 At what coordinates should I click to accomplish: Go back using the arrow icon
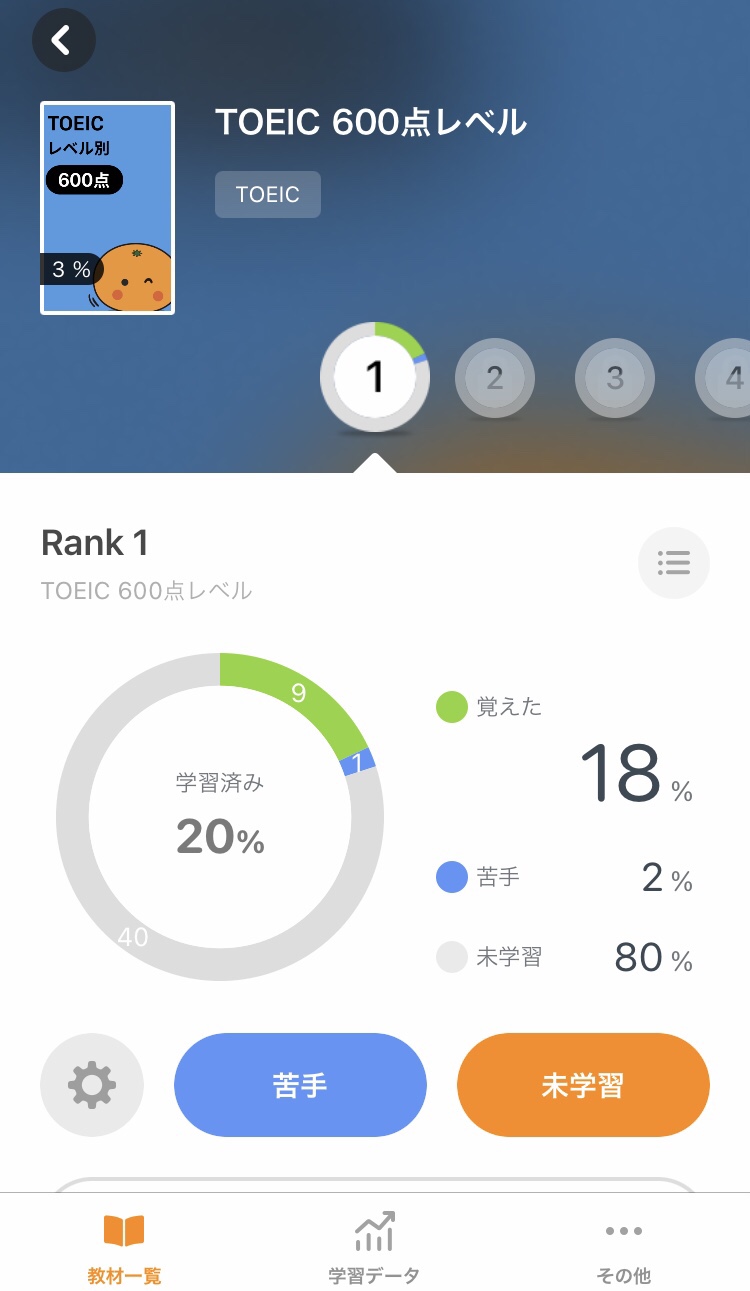pos(64,40)
